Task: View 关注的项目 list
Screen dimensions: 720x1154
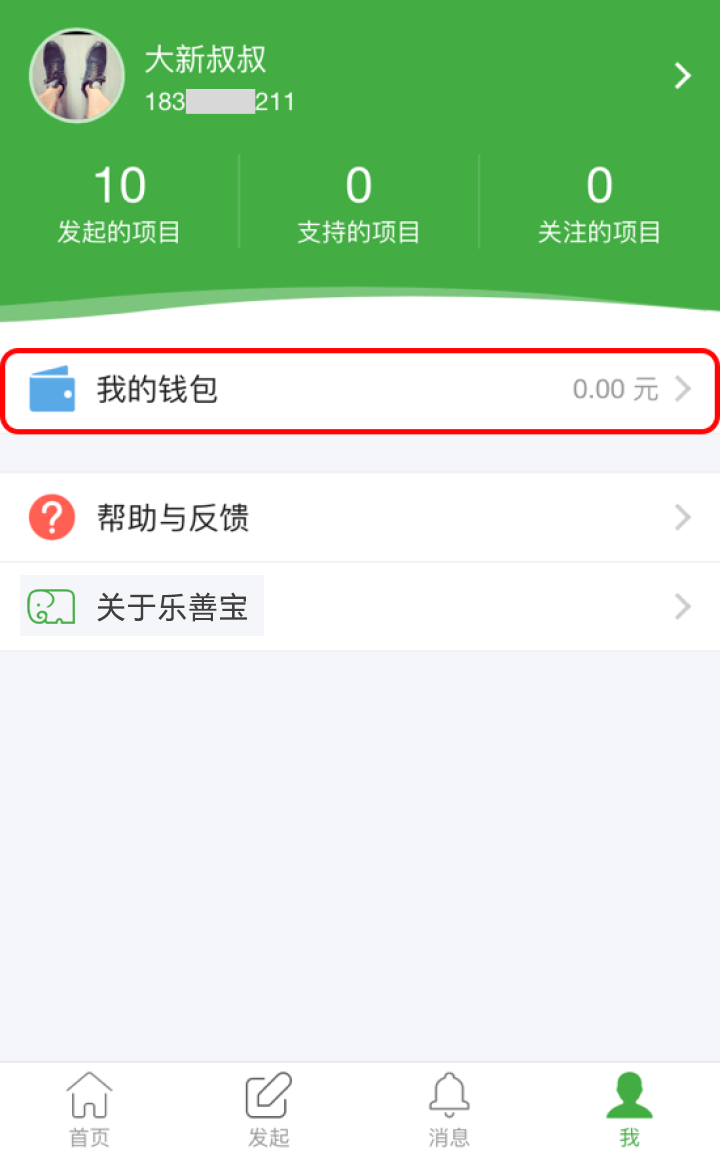Action: 599,204
